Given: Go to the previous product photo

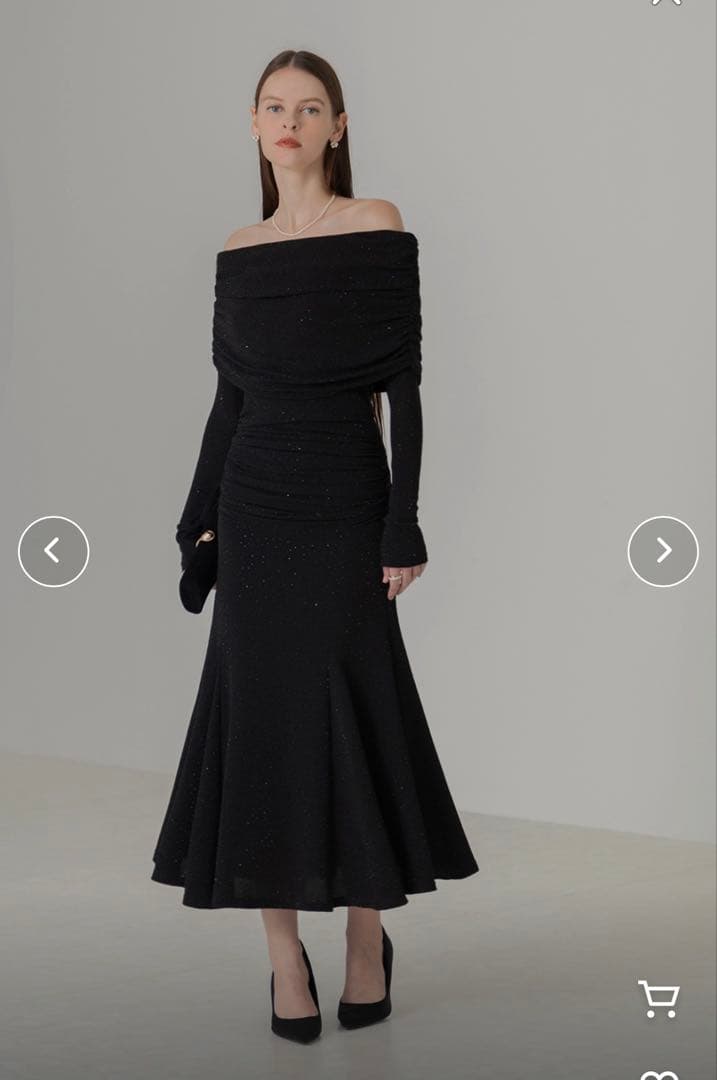Looking at the screenshot, I should (x=53, y=551).
